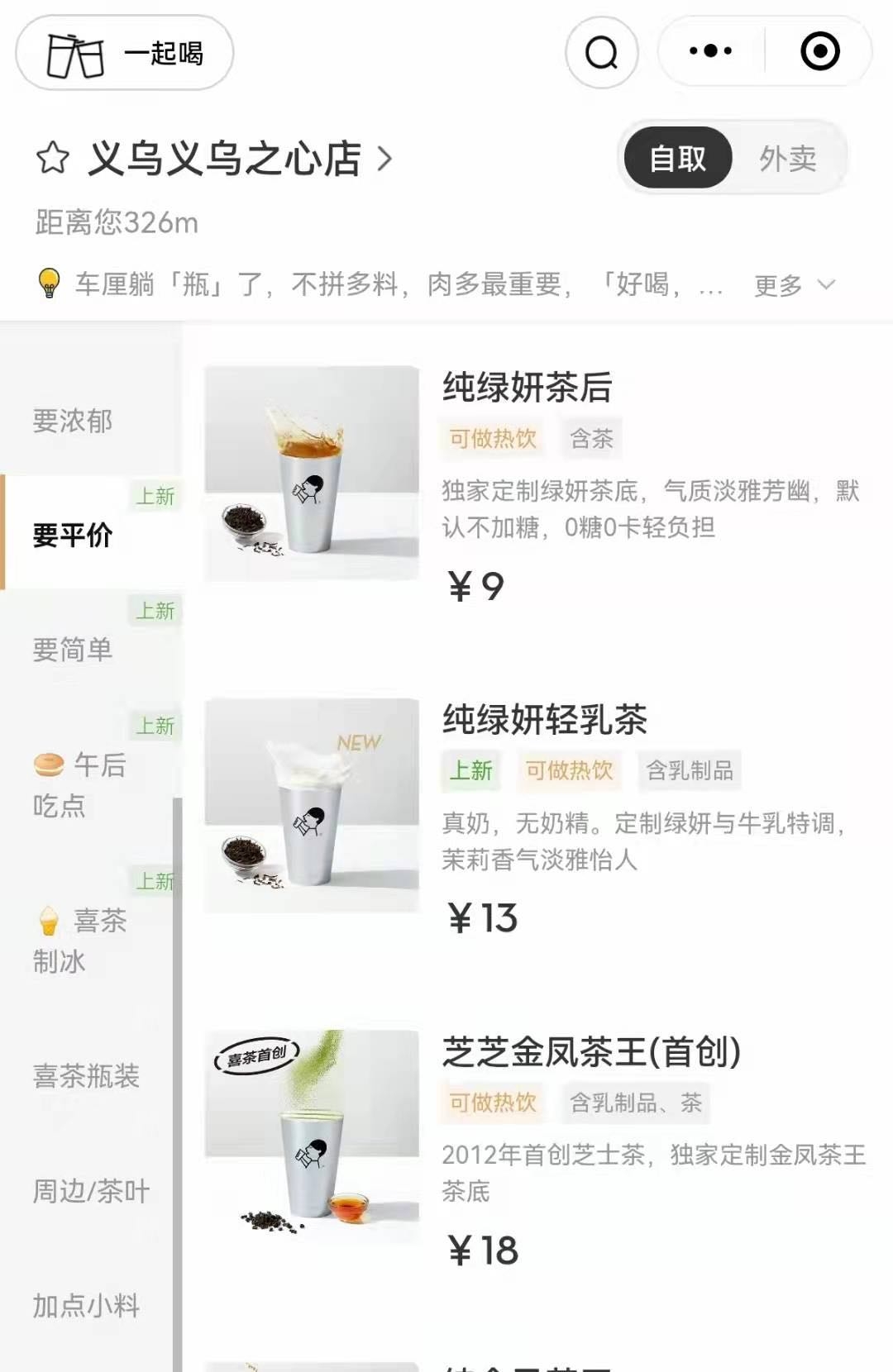
Task: Select the 要平价 category
Action: pyautogui.click(x=73, y=535)
